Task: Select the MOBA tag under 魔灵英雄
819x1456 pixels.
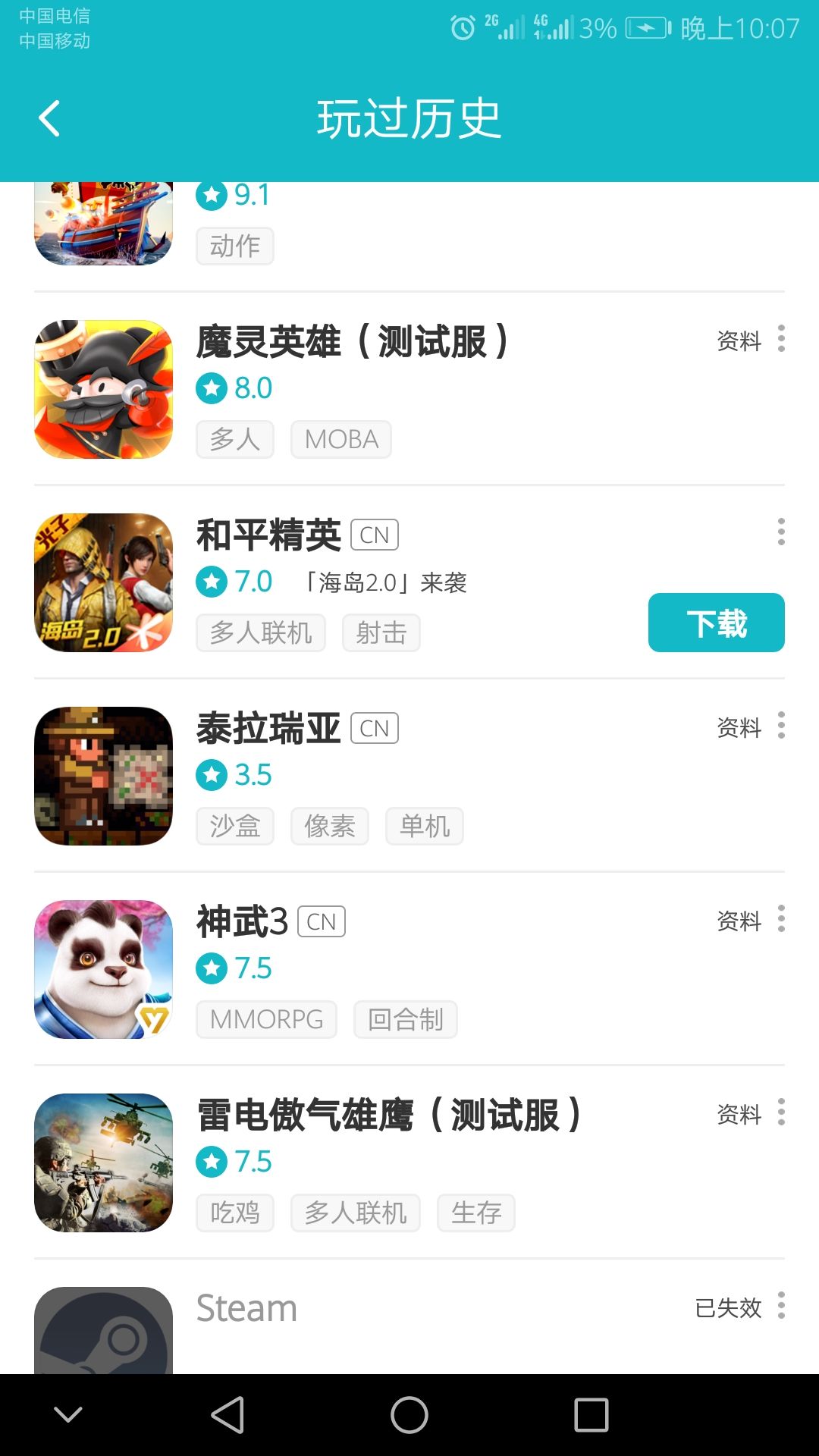Action: 340,438
